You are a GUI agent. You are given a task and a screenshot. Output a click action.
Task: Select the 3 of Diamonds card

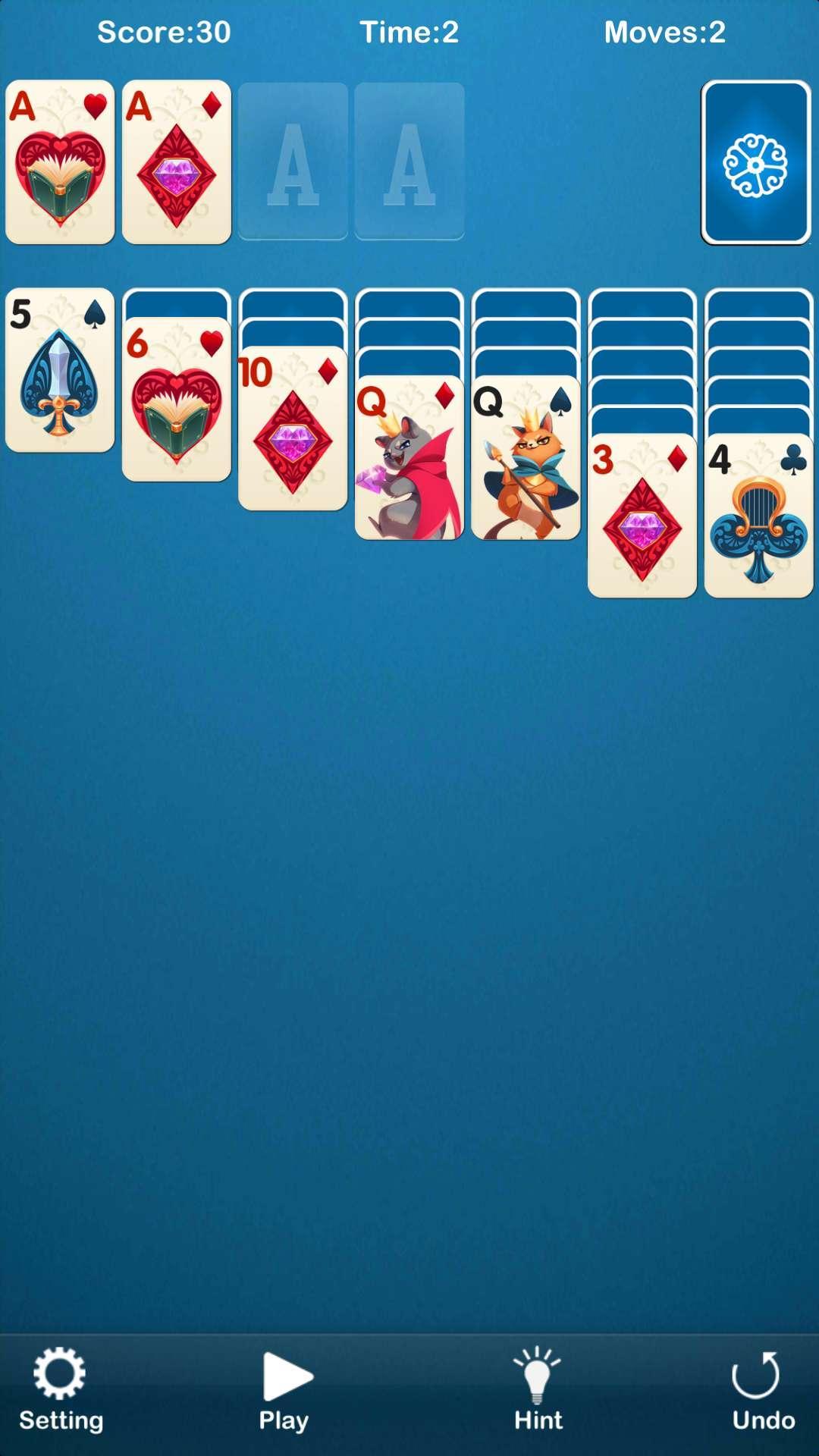(x=642, y=516)
